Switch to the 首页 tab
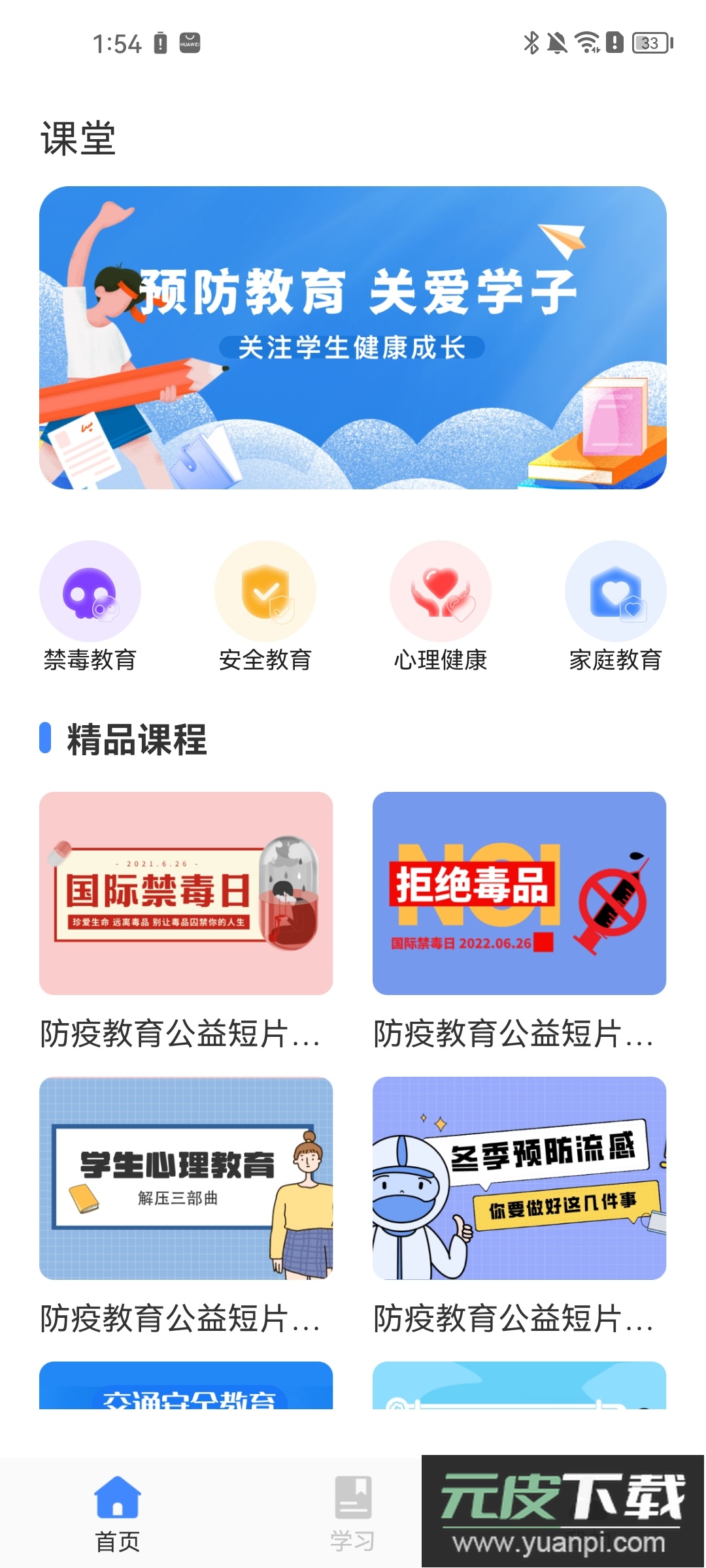706x1568 pixels. 118,1512
